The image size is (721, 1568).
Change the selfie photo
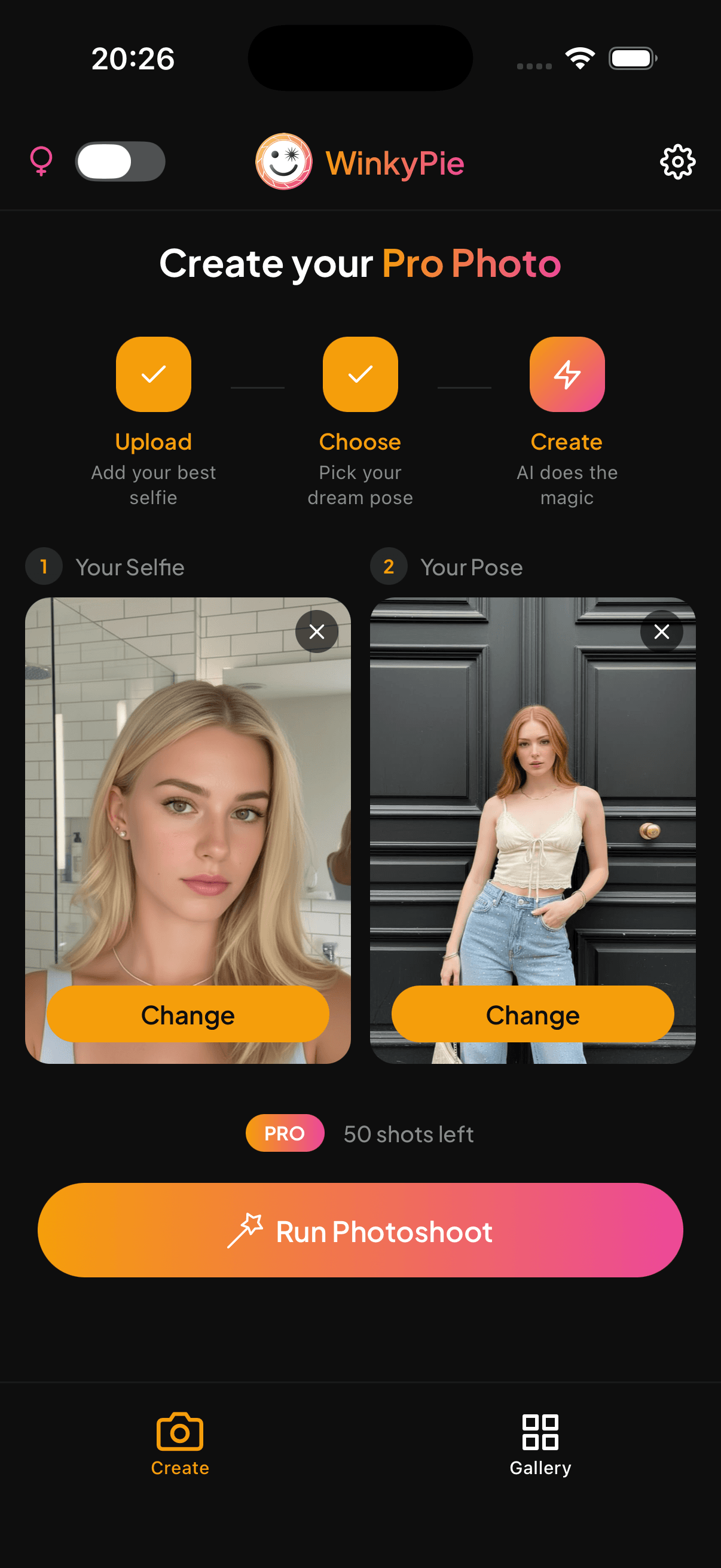point(187,1015)
